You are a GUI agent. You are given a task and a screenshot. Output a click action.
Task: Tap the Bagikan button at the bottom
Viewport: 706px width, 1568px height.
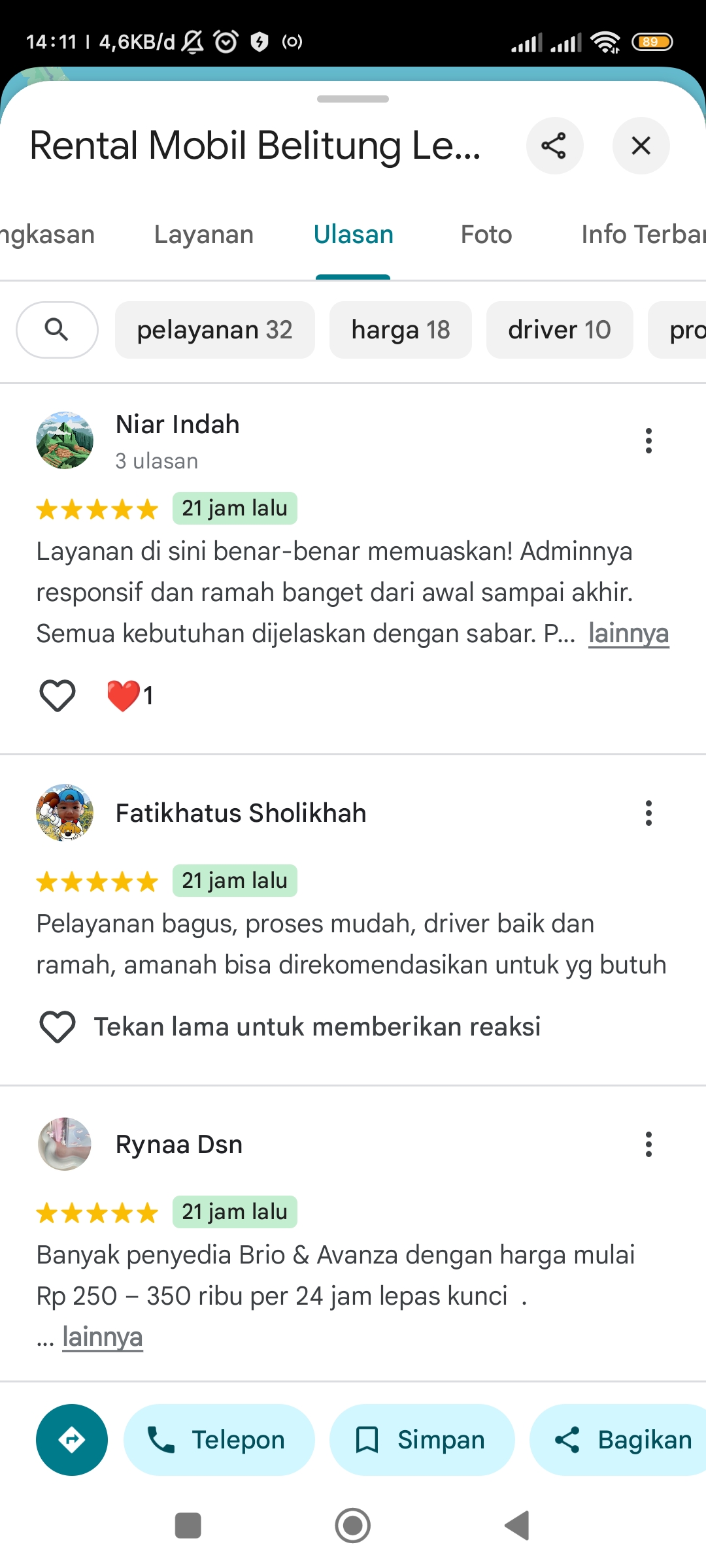click(618, 1440)
